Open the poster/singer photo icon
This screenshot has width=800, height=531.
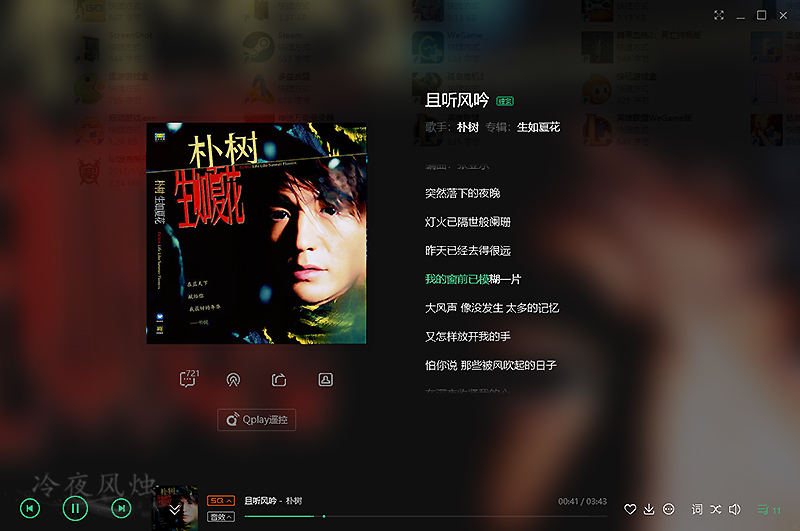pyautogui.click(x=325, y=379)
